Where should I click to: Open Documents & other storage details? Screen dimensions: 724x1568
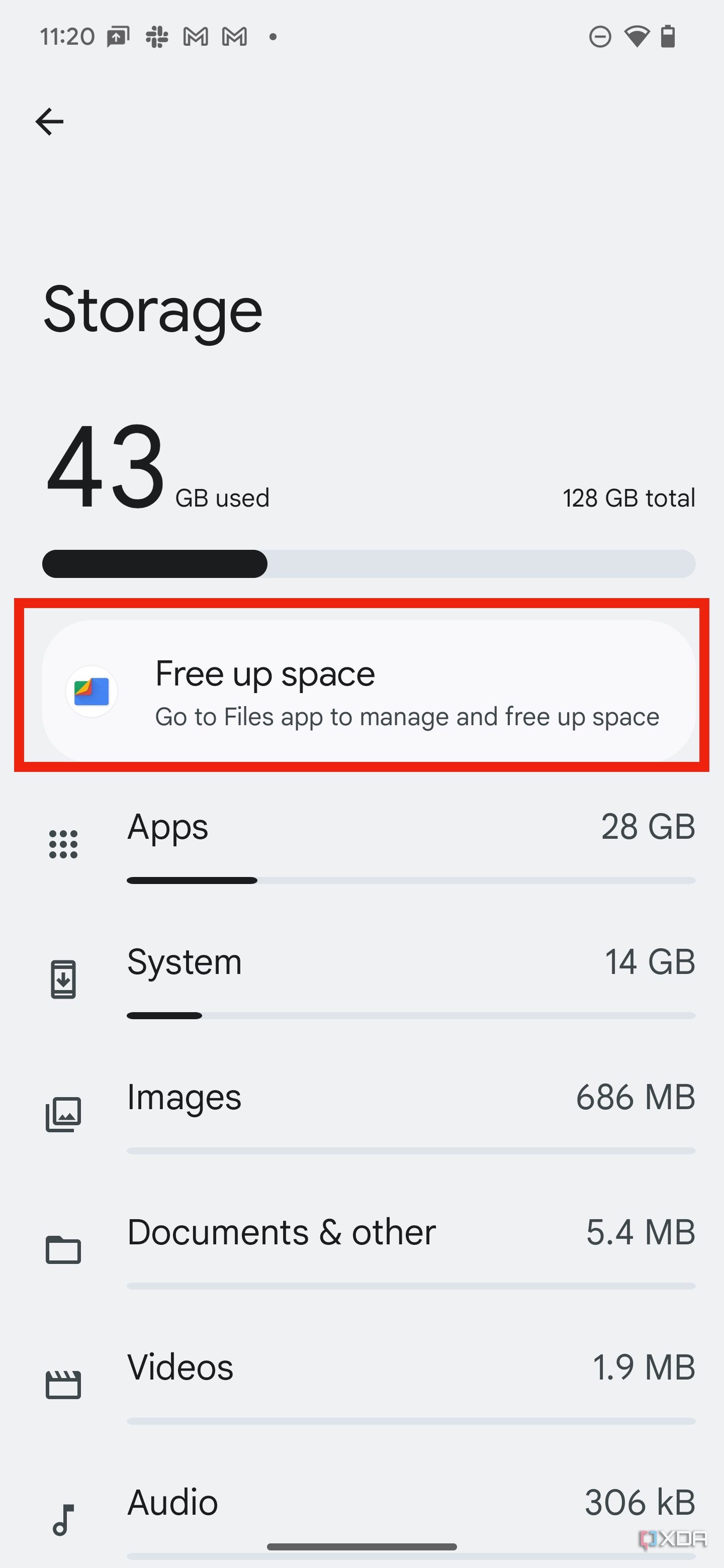(x=361, y=1249)
